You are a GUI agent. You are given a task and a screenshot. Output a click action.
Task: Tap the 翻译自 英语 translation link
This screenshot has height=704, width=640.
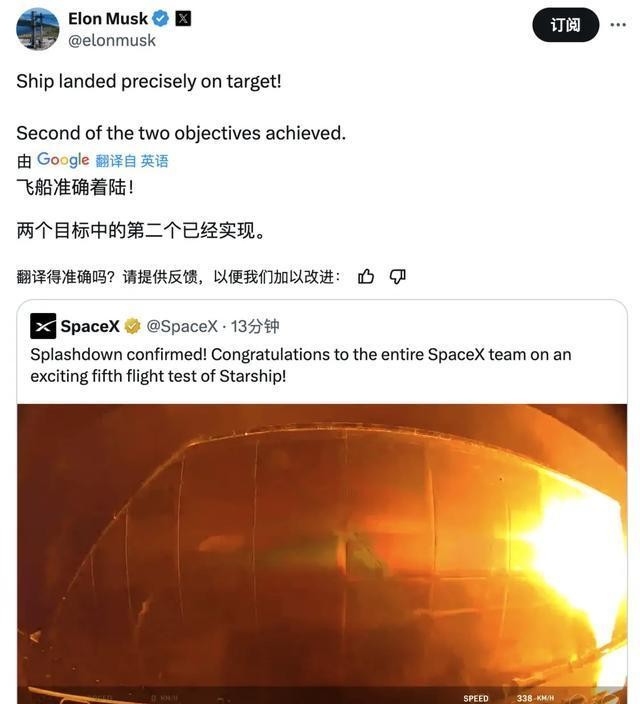[x=132, y=160]
